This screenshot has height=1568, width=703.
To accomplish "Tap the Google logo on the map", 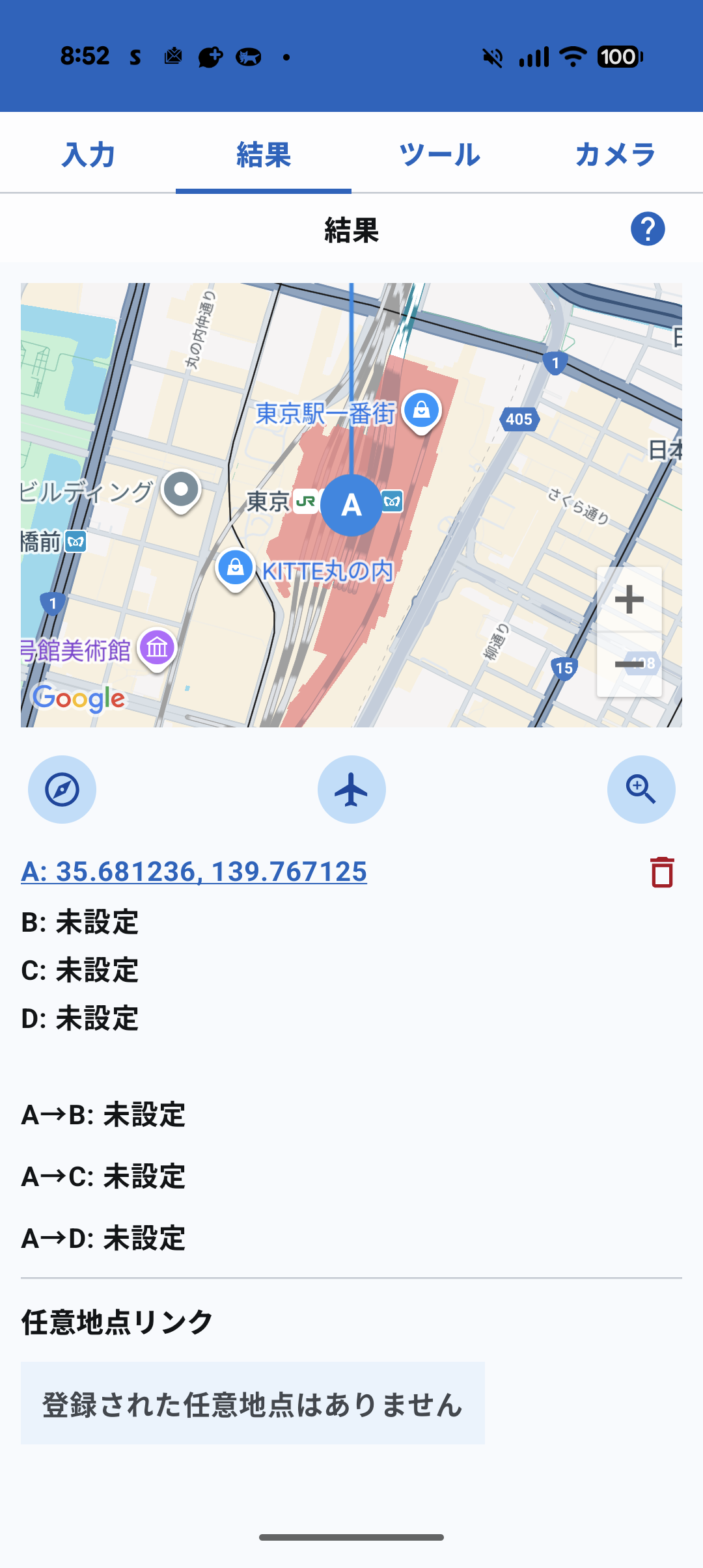I will click(79, 700).
